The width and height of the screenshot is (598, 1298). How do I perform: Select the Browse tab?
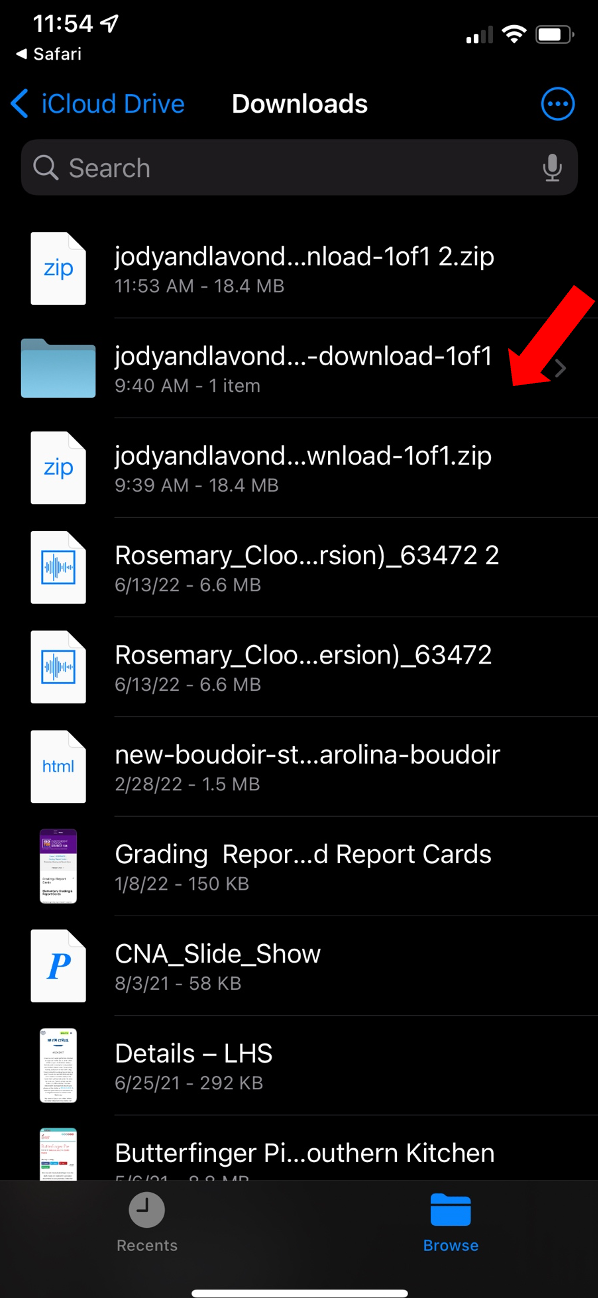point(451,1223)
